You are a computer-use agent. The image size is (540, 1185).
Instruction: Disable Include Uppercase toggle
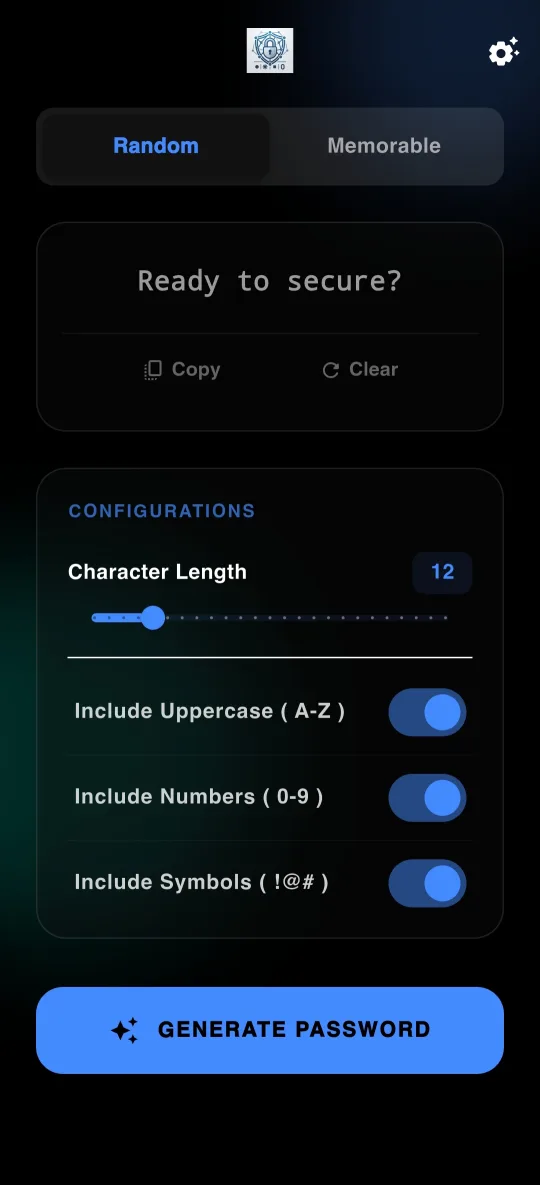[x=427, y=712]
